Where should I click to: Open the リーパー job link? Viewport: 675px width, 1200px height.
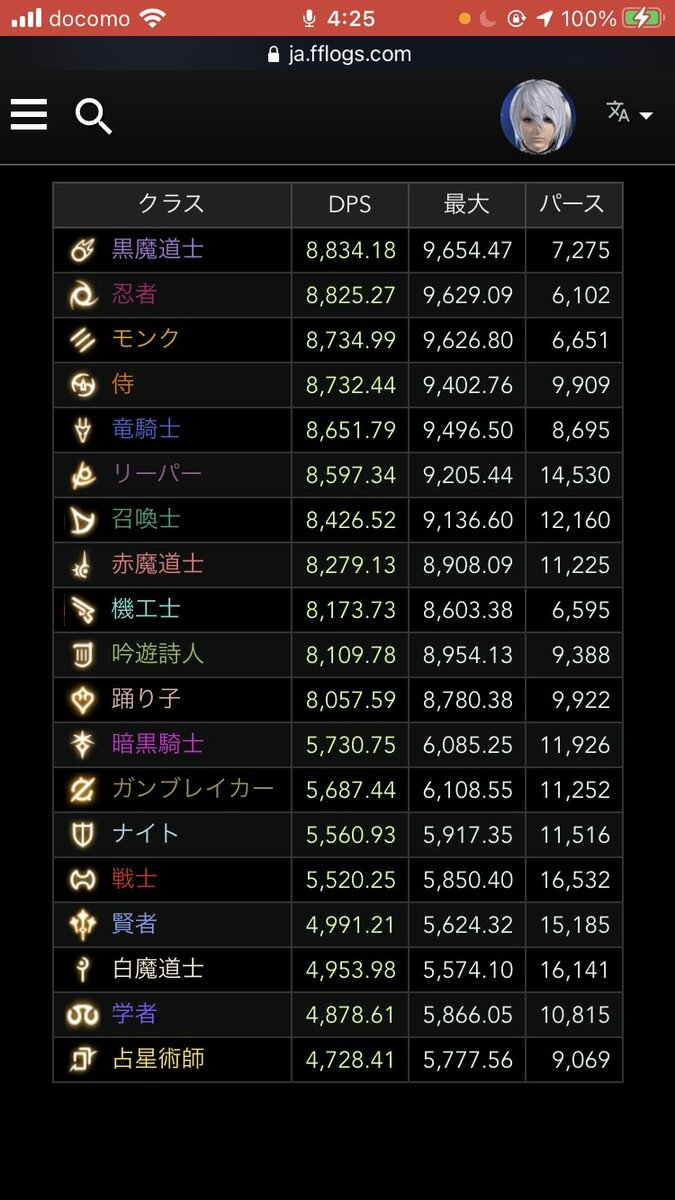pyautogui.click(x=157, y=474)
